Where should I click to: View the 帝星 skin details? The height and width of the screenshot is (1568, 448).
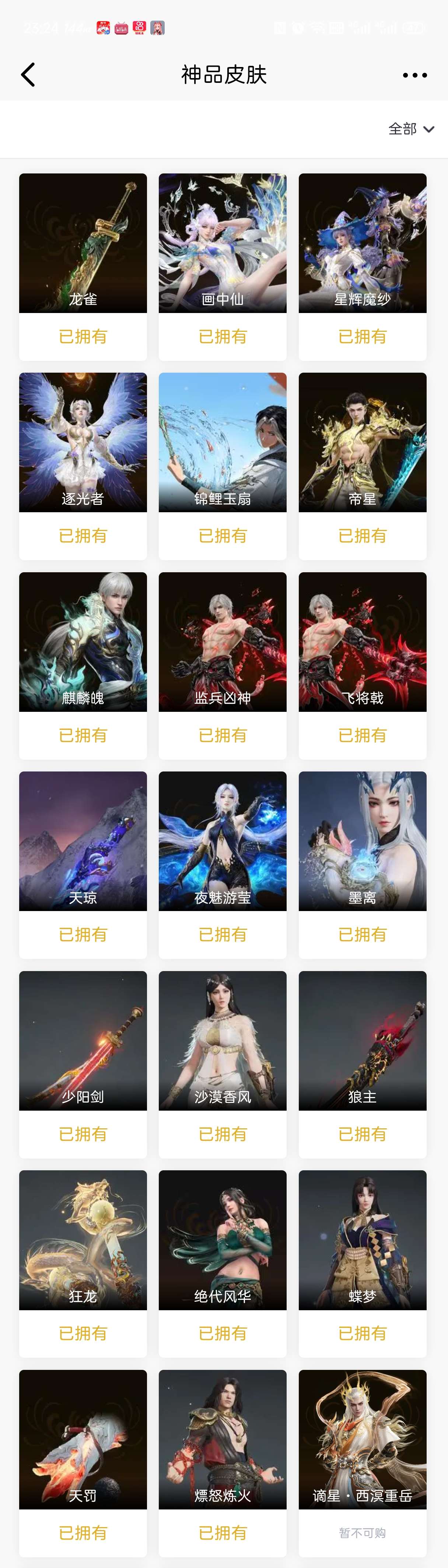pos(362,443)
